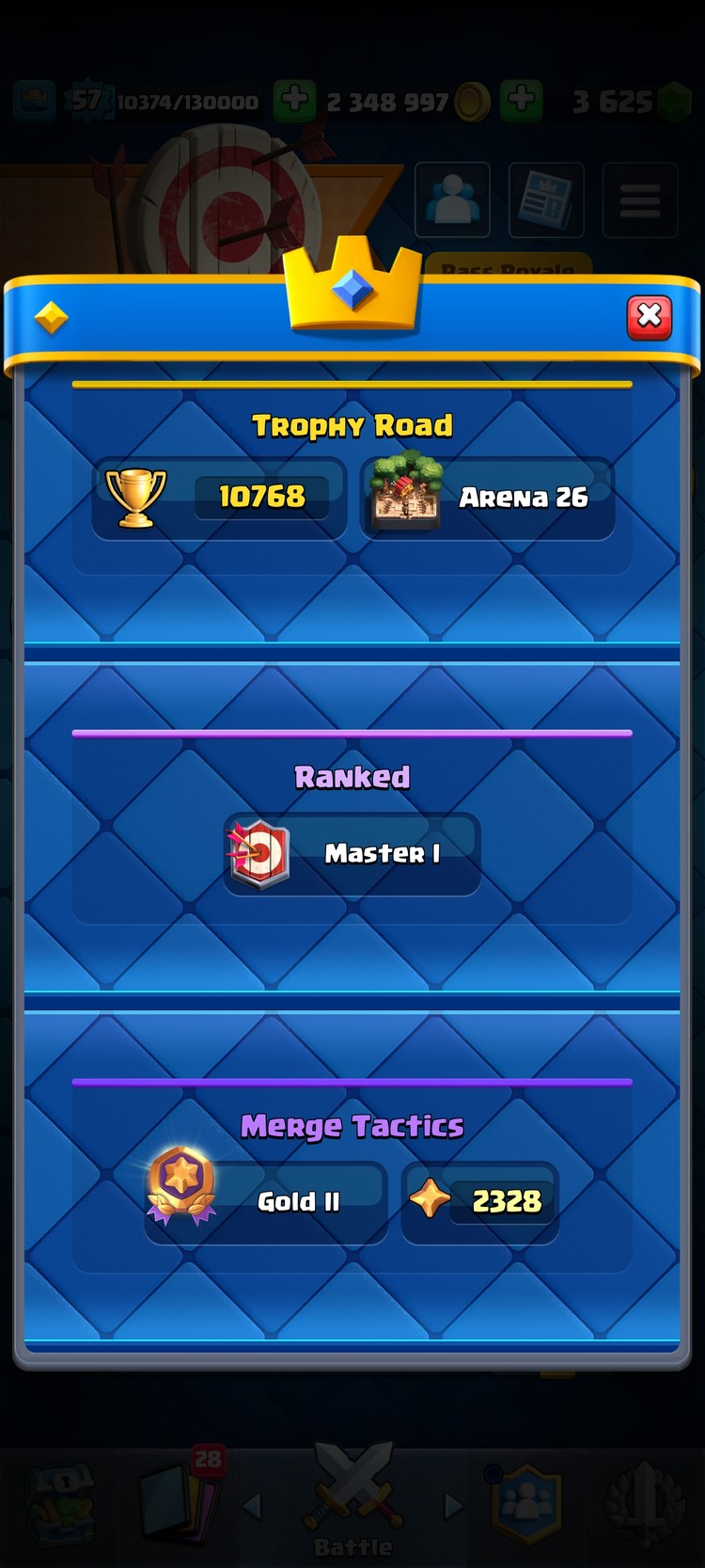705x1568 pixels.
Task: Close the league summary popup
Action: tap(649, 317)
